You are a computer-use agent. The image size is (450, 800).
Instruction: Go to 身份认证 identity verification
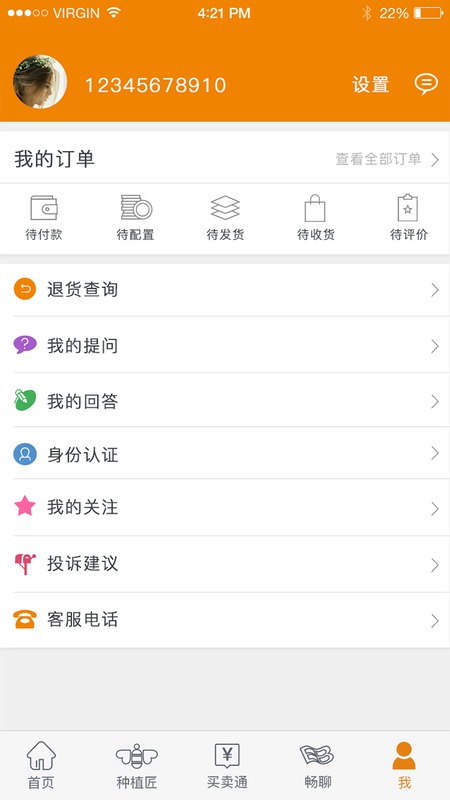pyautogui.click(x=225, y=454)
